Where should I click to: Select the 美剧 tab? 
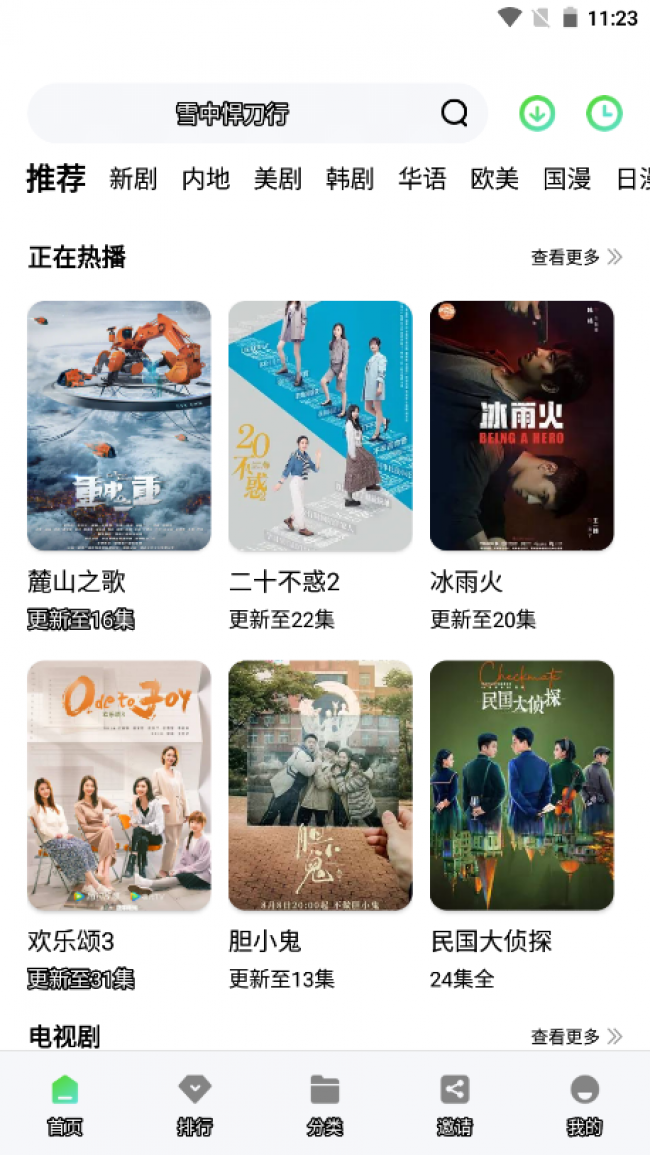pos(278,179)
